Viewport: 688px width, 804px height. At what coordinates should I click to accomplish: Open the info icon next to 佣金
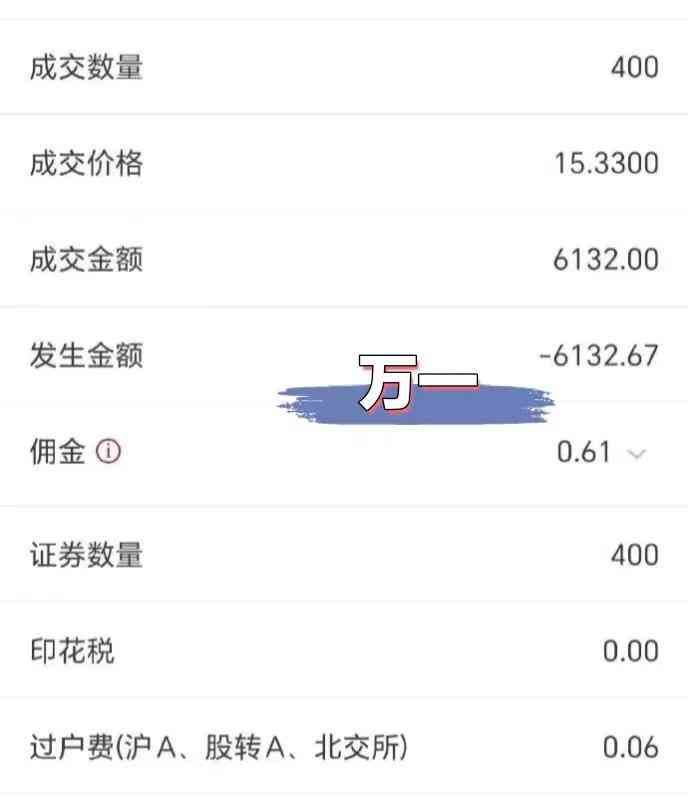pos(108,452)
